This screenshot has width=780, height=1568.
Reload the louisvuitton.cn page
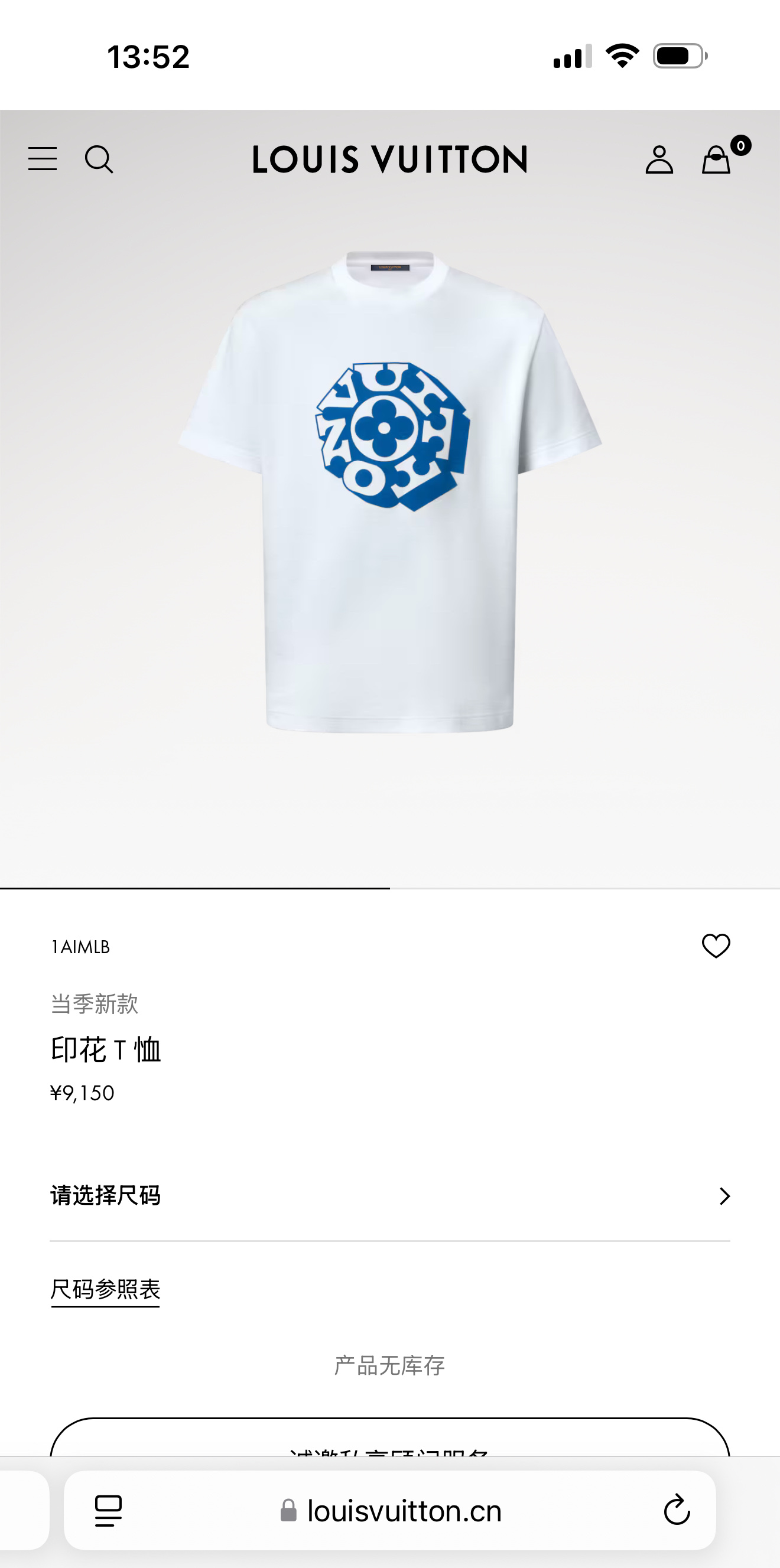[x=677, y=1510]
